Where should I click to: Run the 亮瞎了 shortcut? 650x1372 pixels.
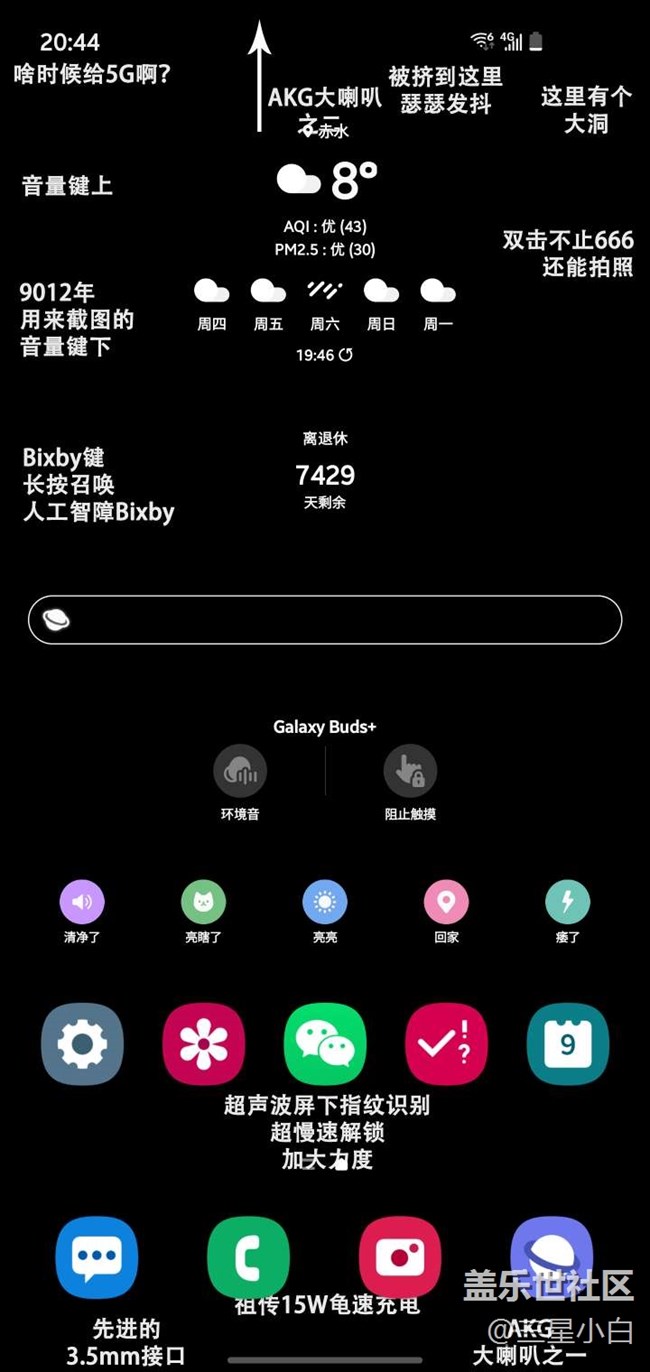click(x=203, y=902)
